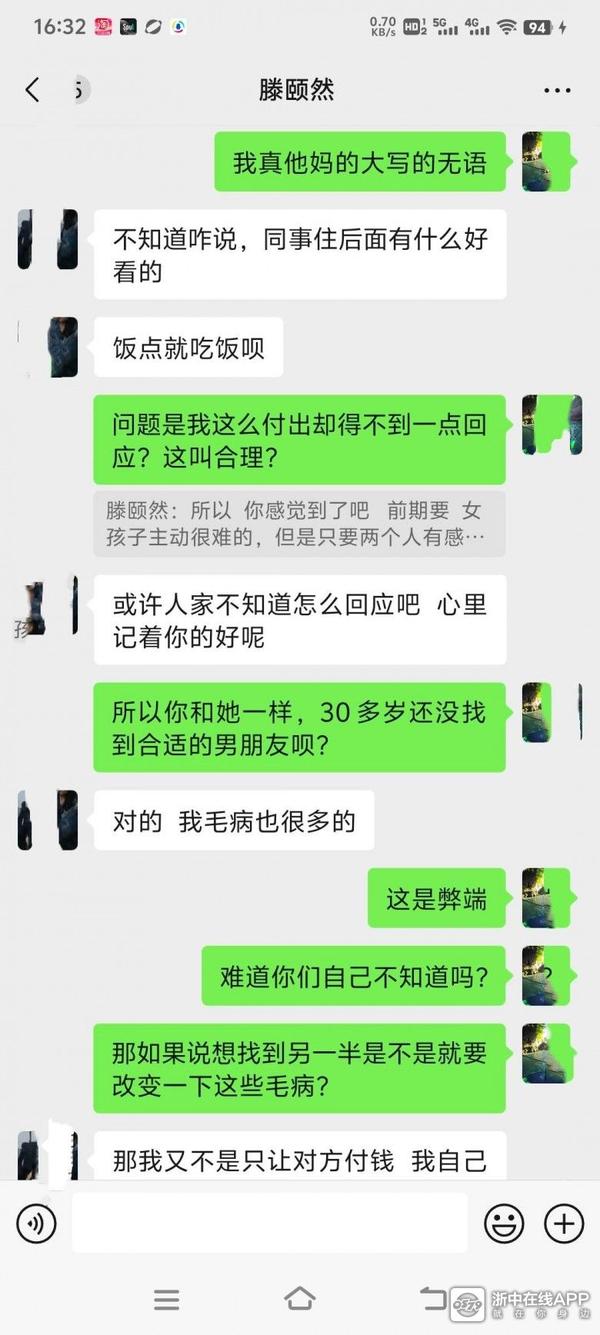
Task: Focus the message text field
Action: (x=270, y=1222)
